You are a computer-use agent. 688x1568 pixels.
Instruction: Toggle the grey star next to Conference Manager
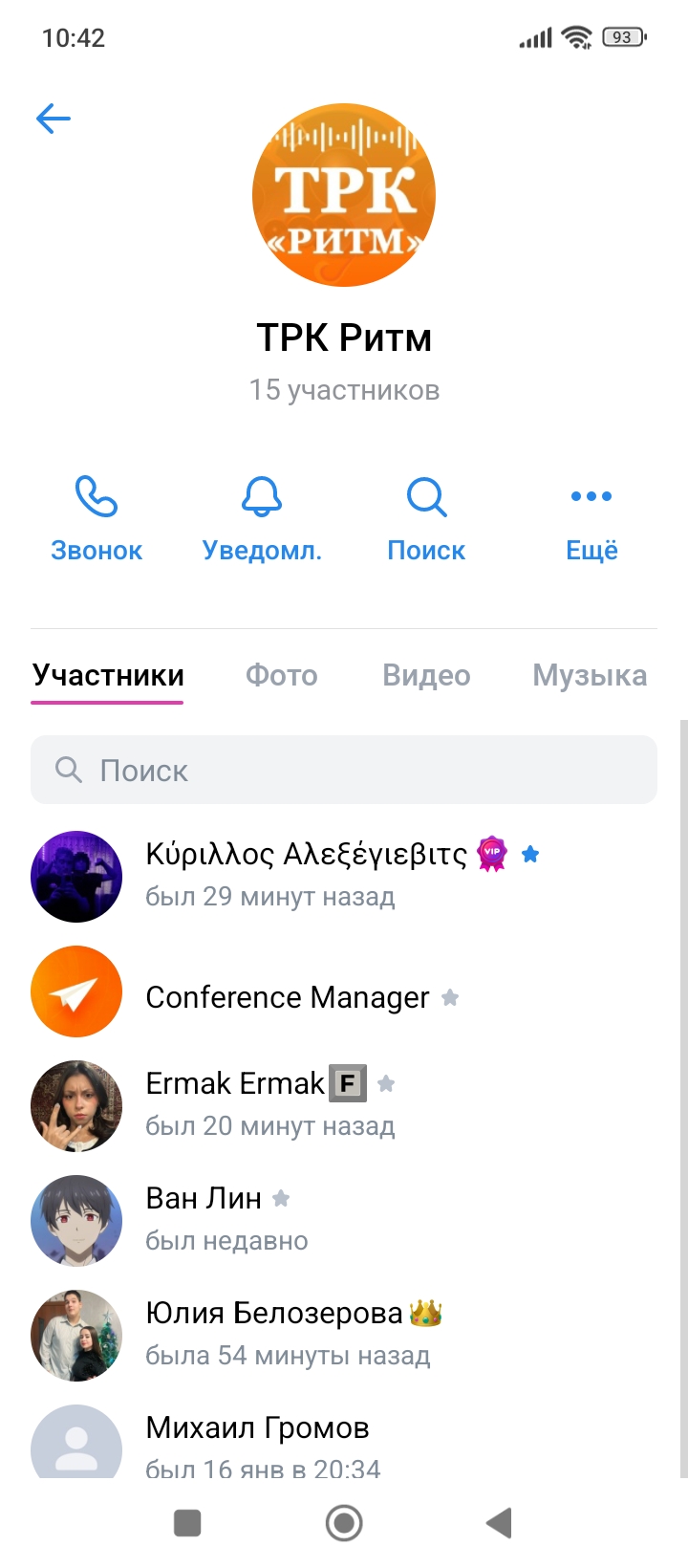click(450, 997)
